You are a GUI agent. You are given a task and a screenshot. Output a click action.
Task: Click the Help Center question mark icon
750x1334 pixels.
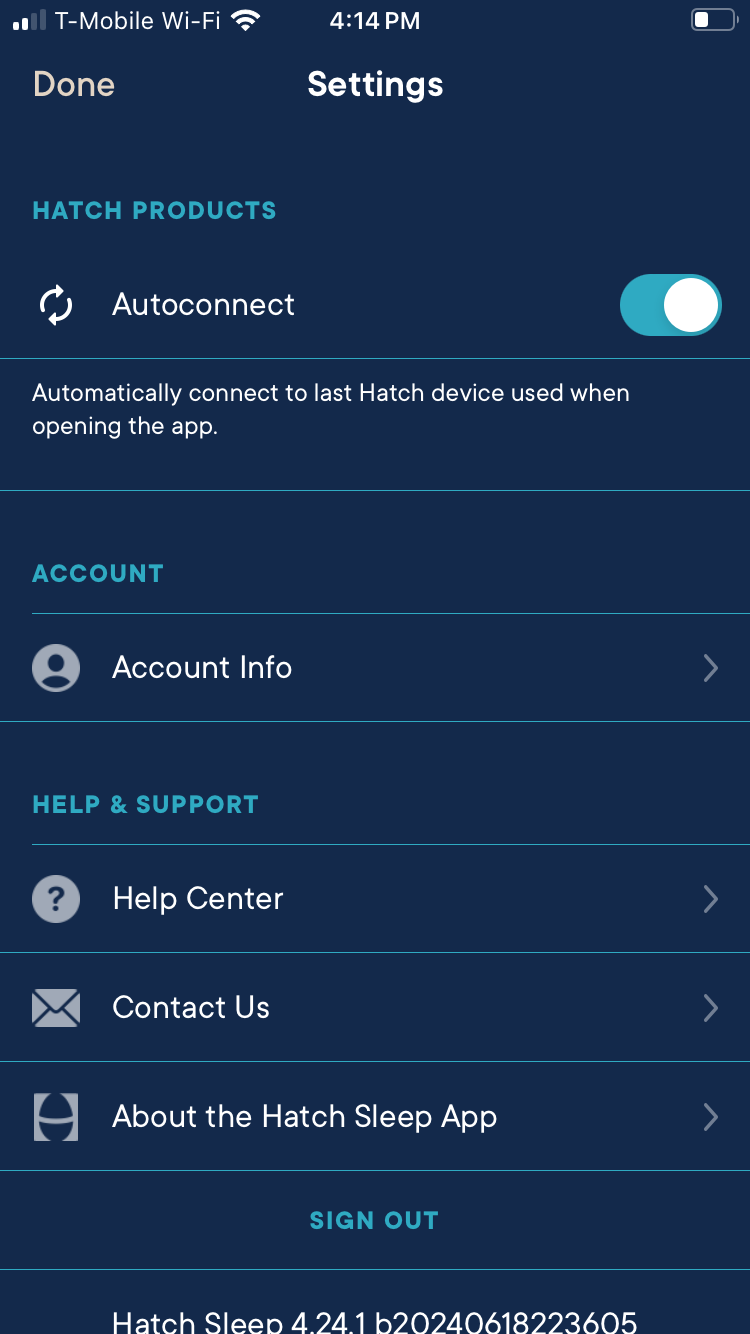tap(56, 898)
